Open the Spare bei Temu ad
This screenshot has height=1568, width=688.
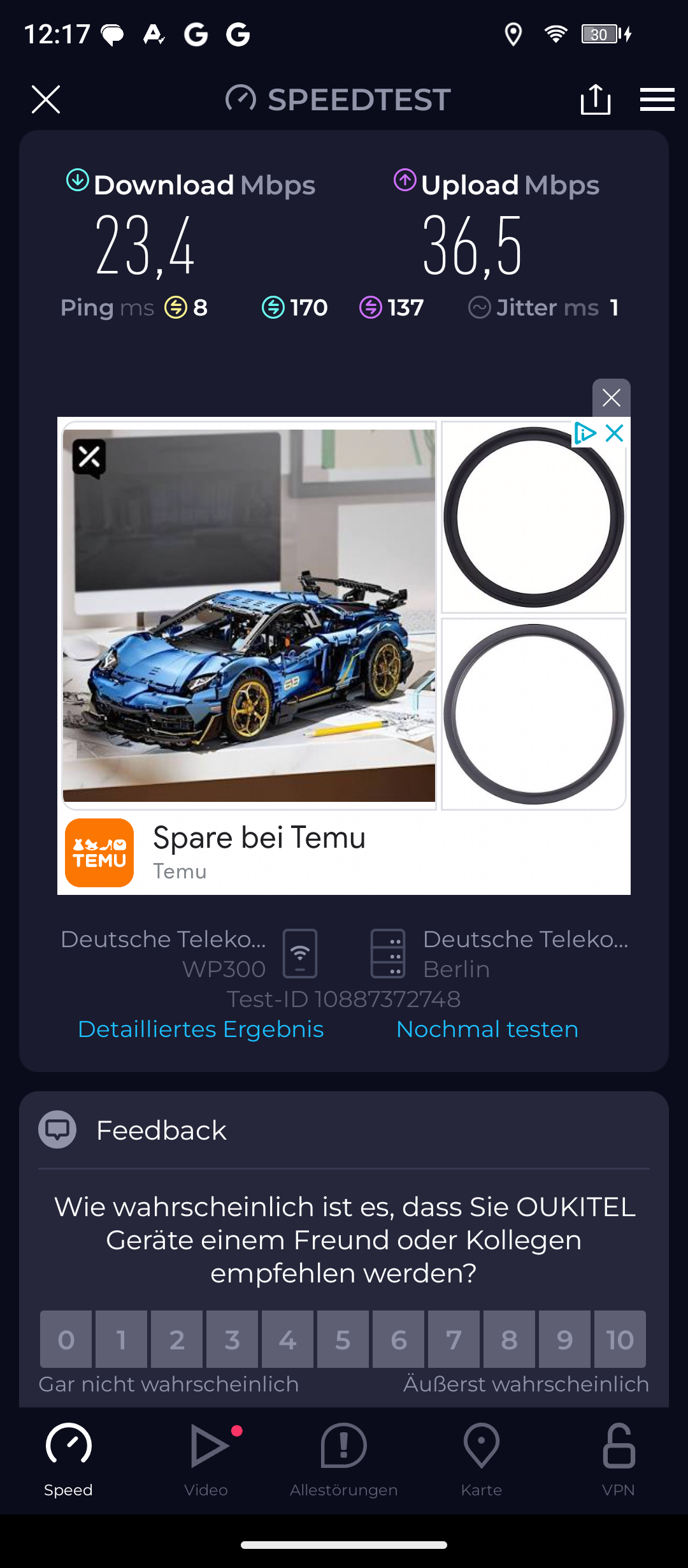click(x=259, y=838)
